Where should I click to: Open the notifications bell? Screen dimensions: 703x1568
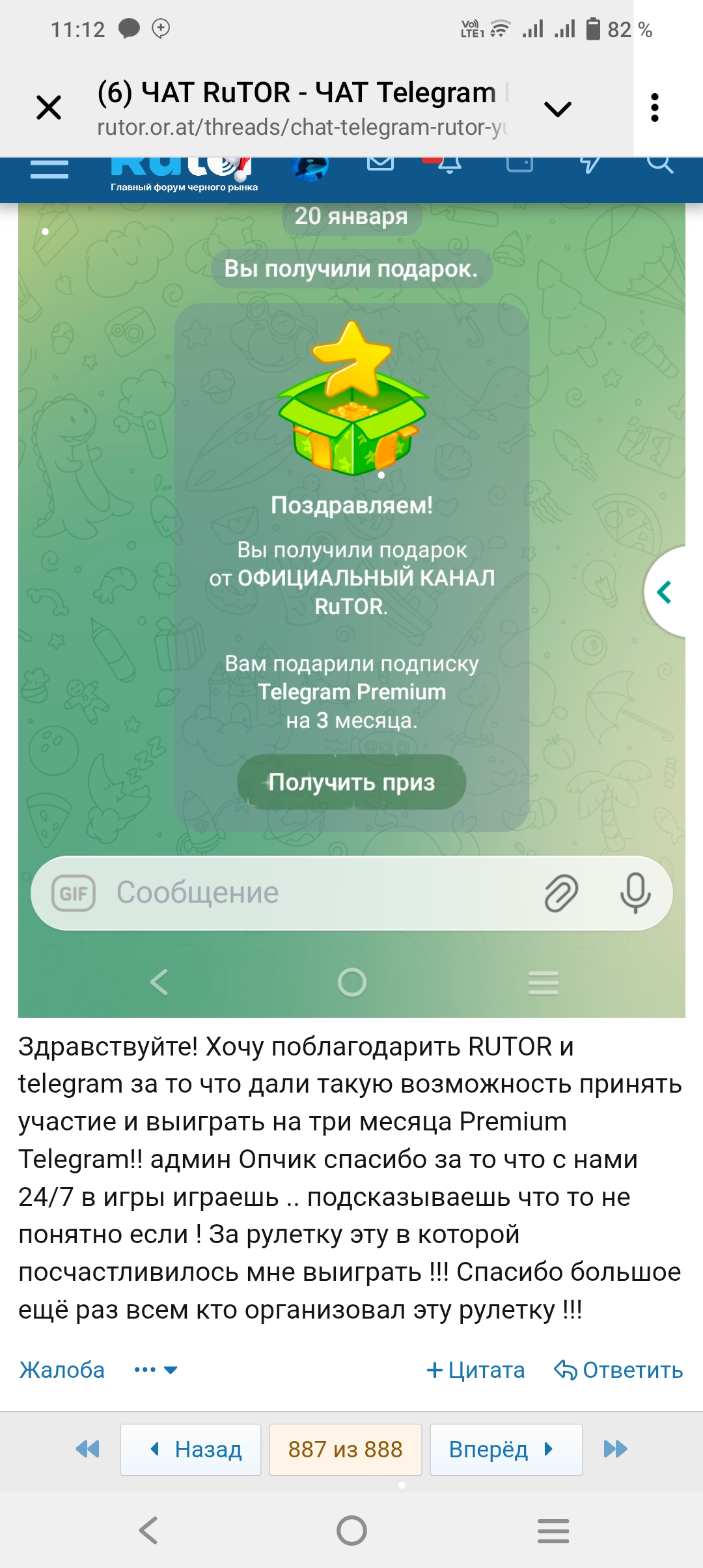coord(449,164)
